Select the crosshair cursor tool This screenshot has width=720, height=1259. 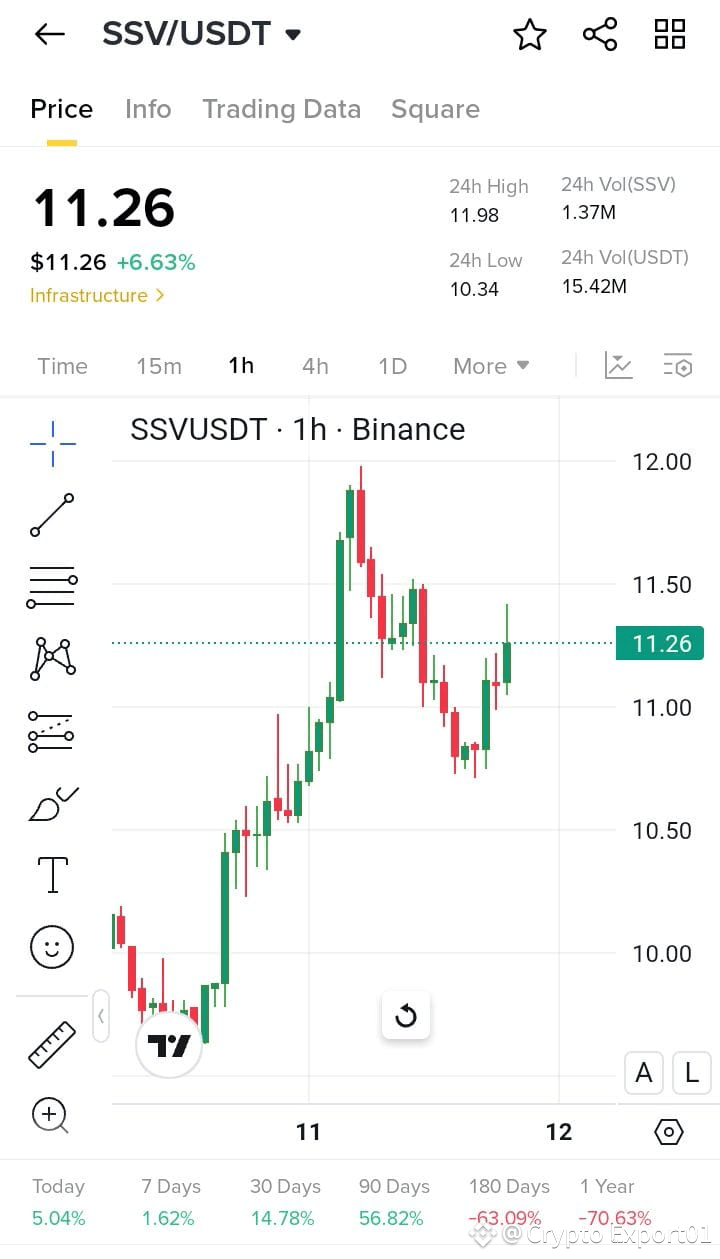50,443
